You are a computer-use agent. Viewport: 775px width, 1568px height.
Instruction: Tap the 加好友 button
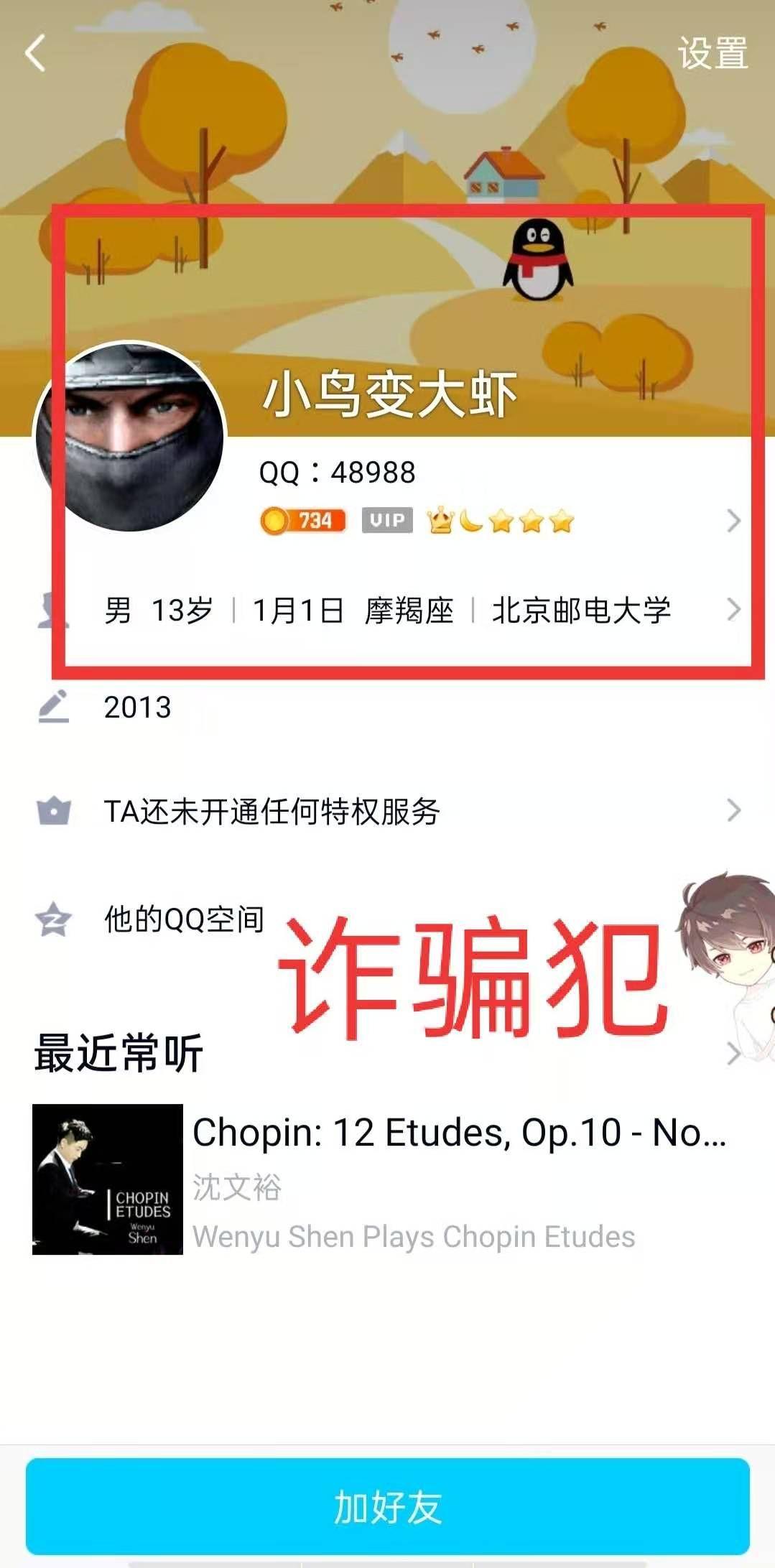point(388,1507)
